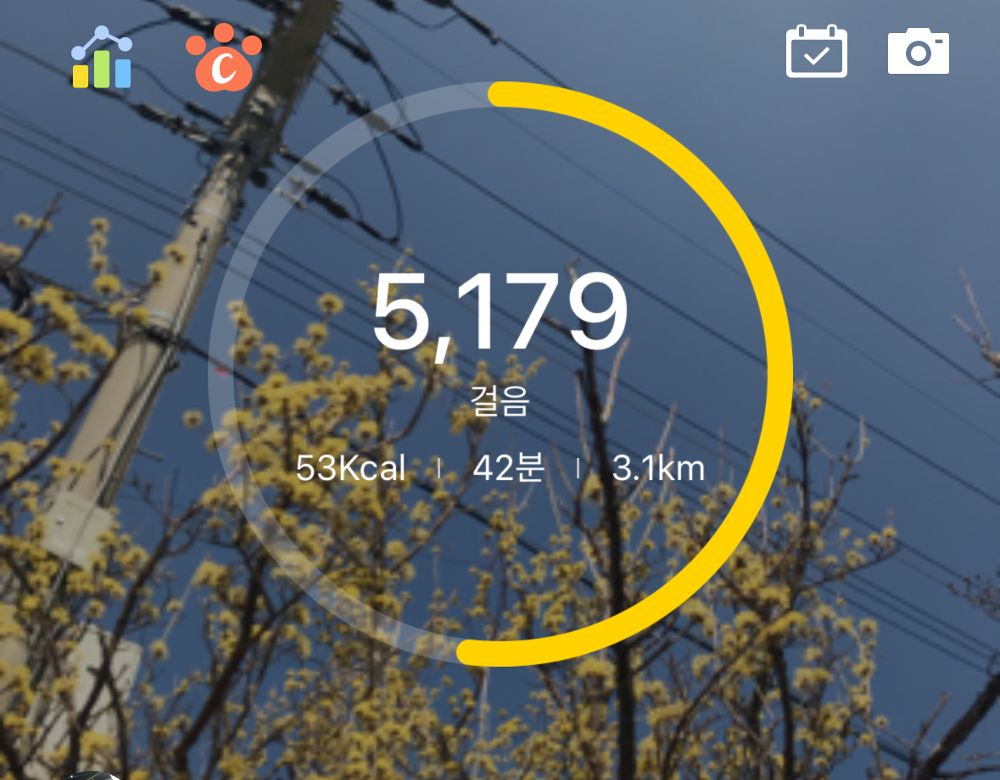Viewport: 1000px width, 780px height.
Task: Open the calendar check icon
Action: click(816, 52)
